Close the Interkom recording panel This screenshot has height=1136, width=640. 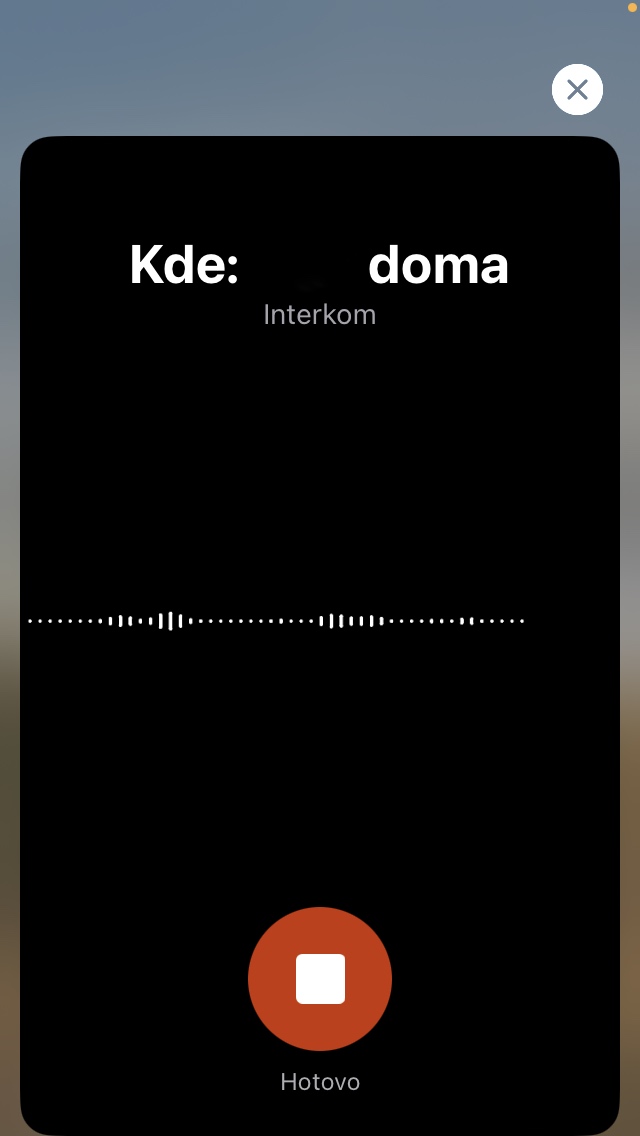point(577,90)
